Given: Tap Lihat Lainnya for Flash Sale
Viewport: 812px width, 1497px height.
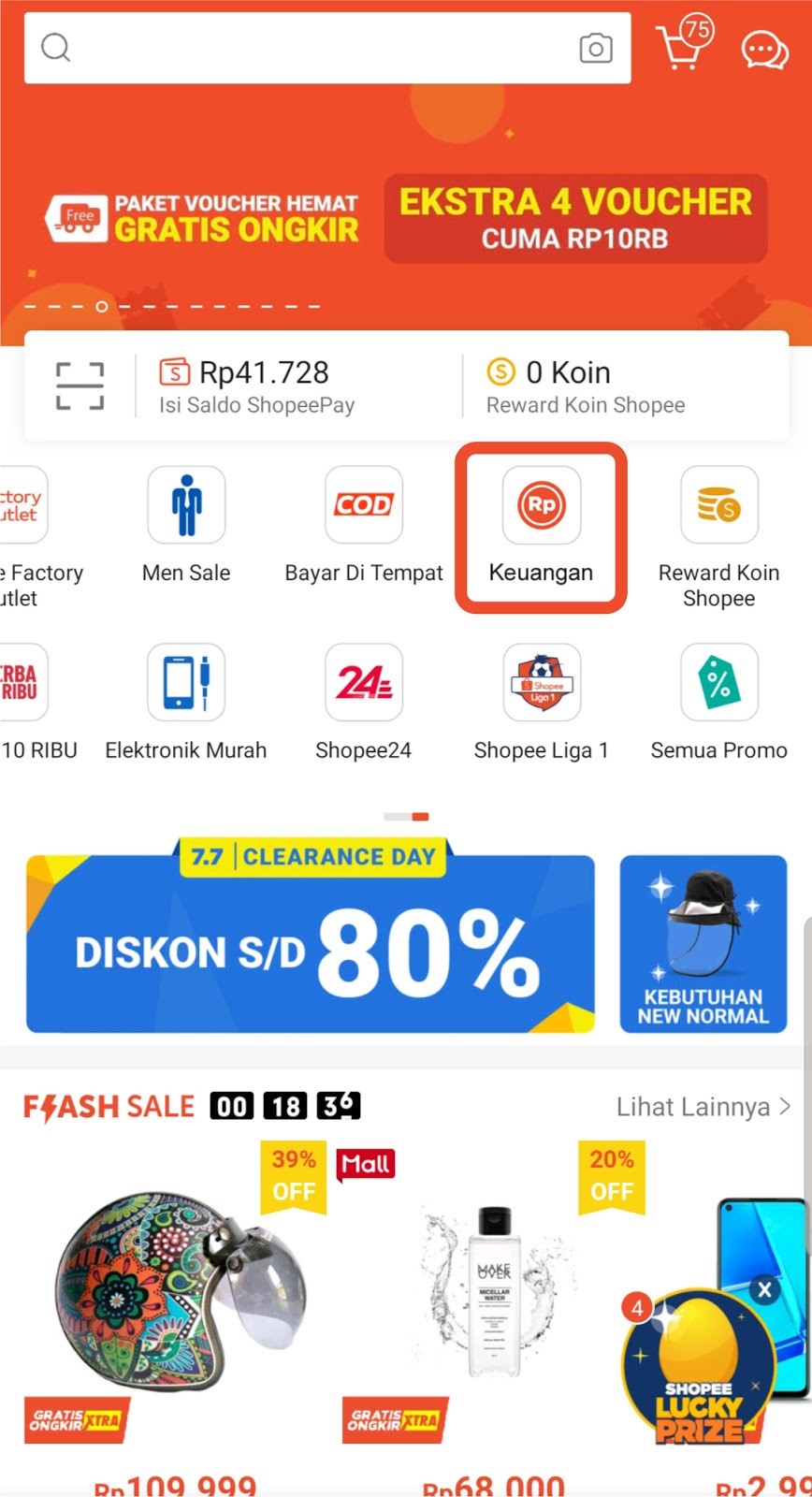Looking at the screenshot, I should point(703,1107).
